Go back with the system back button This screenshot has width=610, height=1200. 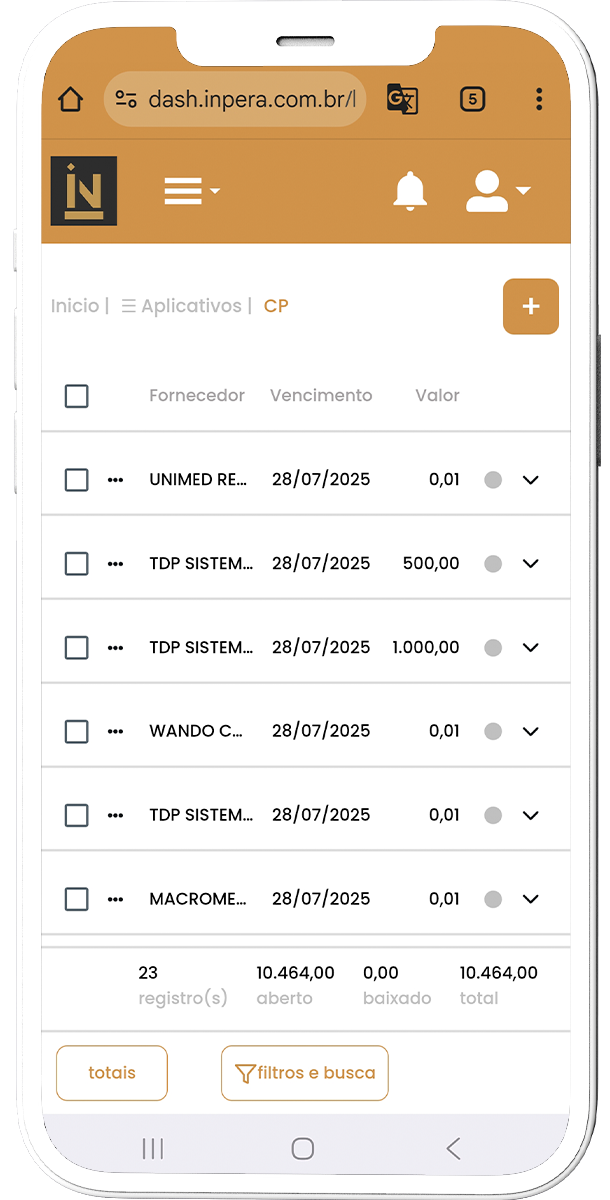[454, 1149]
